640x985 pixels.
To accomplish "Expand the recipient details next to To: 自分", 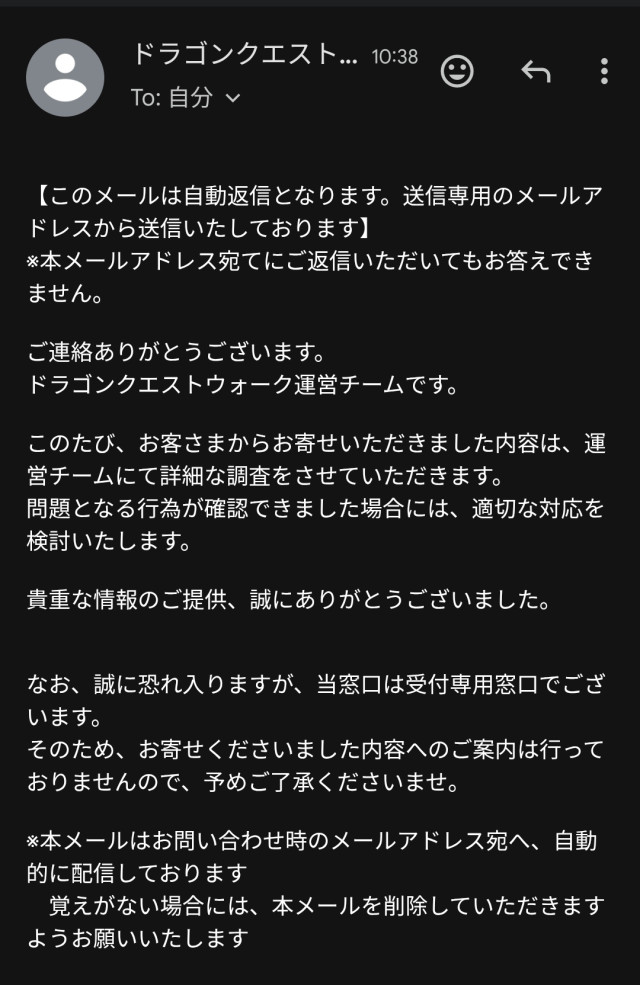I will (x=233, y=98).
